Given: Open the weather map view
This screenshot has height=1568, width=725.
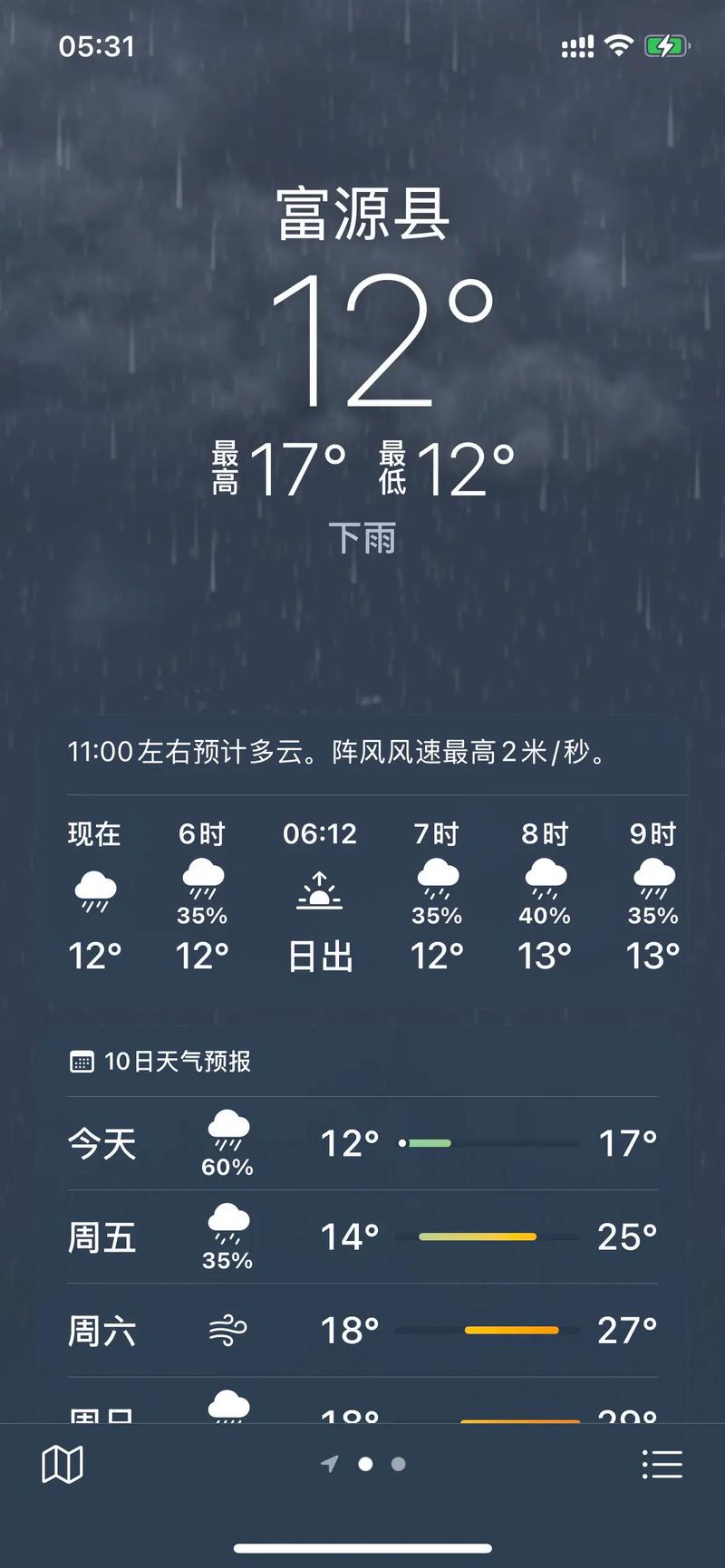Looking at the screenshot, I should tap(63, 1462).
